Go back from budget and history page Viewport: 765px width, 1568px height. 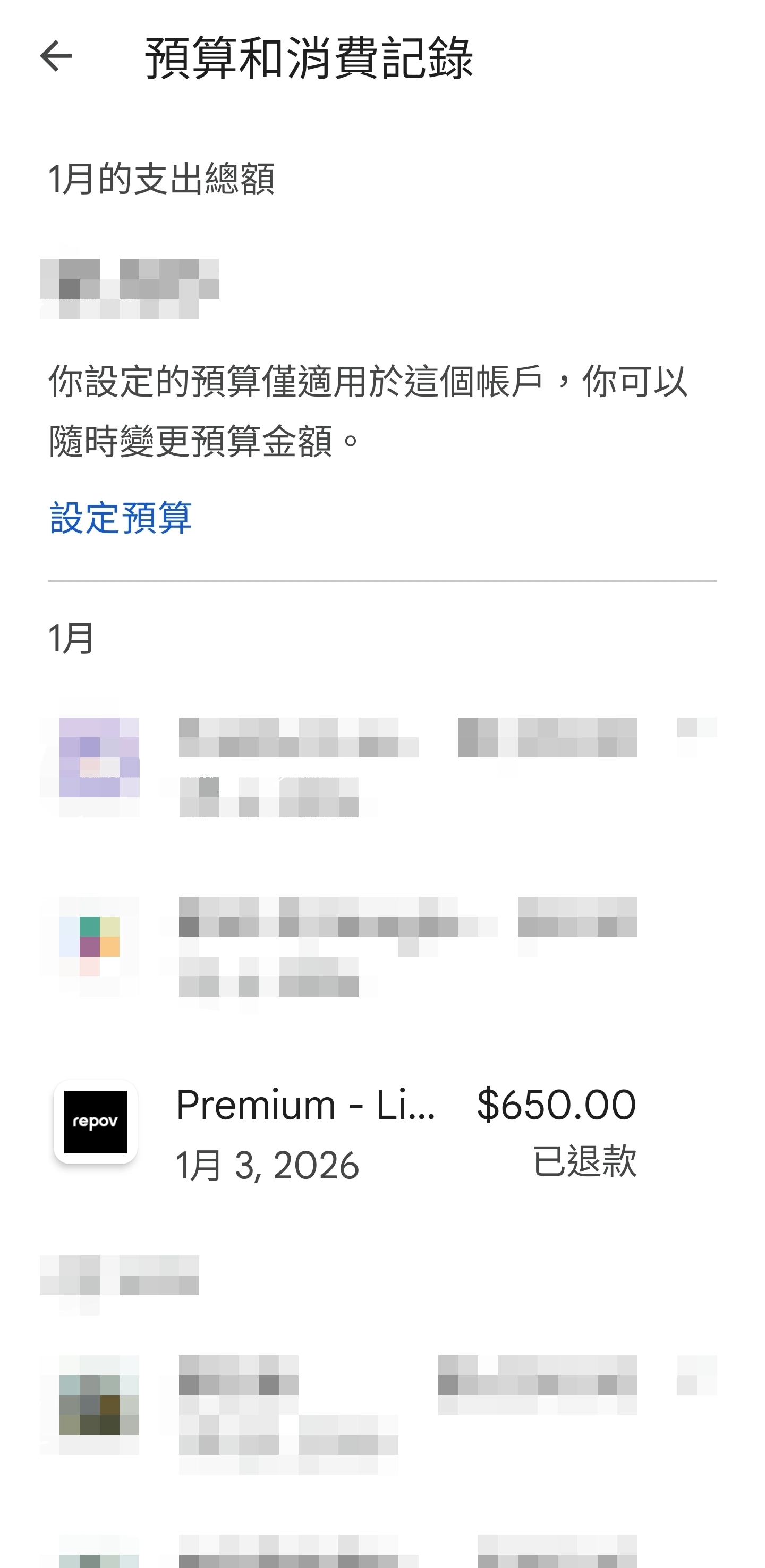pyautogui.click(x=56, y=57)
